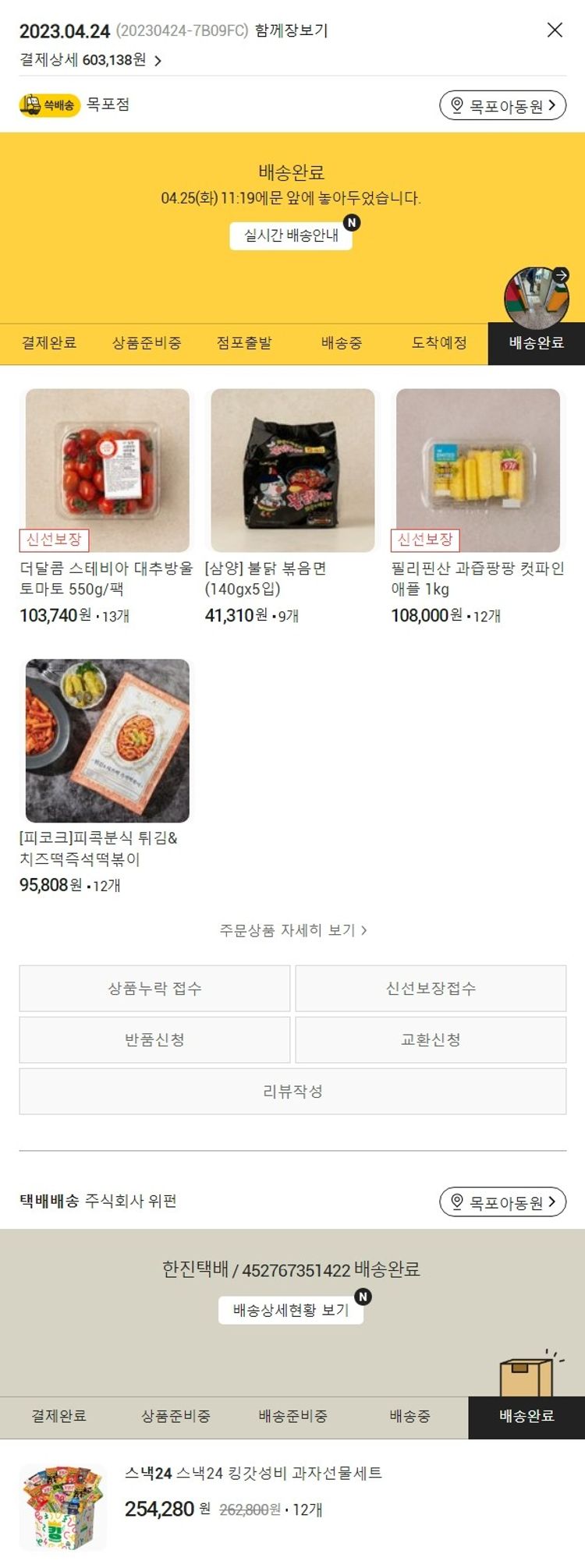This screenshot has width=585, height=1568.
Task: Write a review via 리뷰작성
Action: (x=292, y=1092)
